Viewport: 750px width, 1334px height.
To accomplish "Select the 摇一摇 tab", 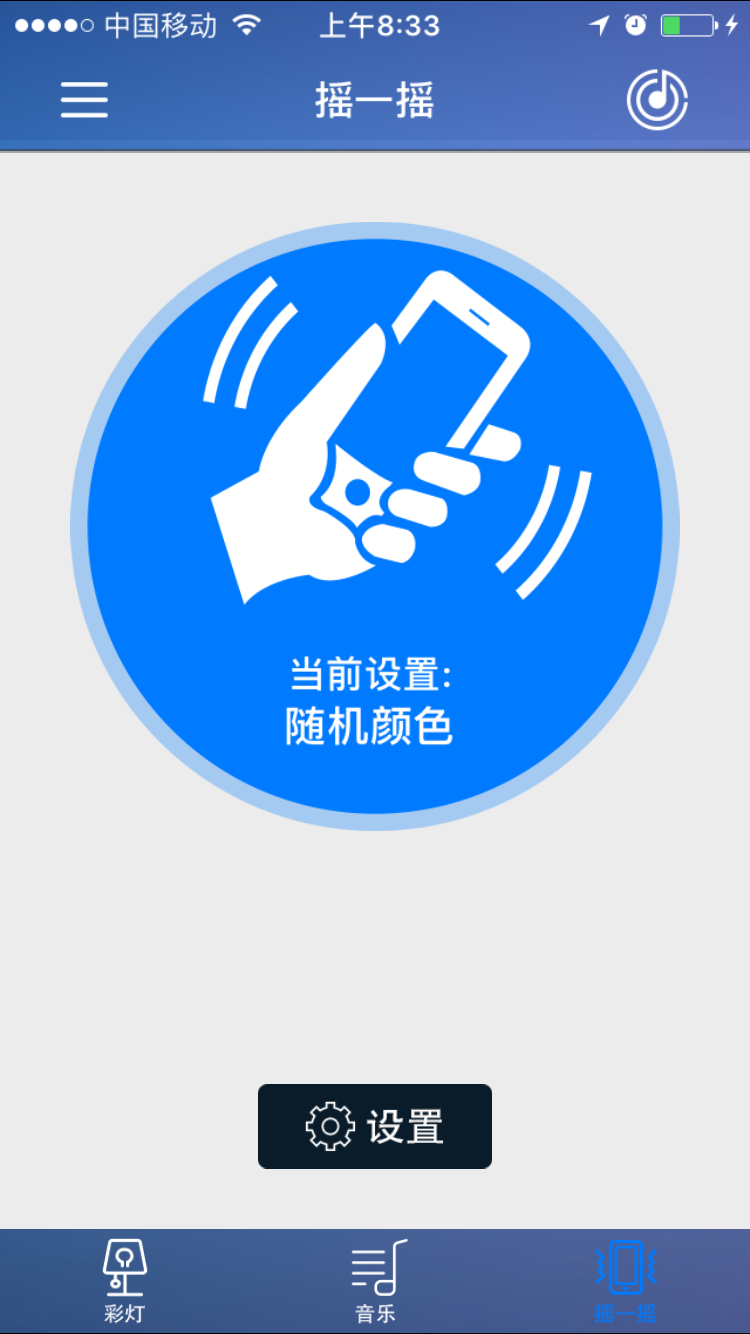I will [625, 1281].
